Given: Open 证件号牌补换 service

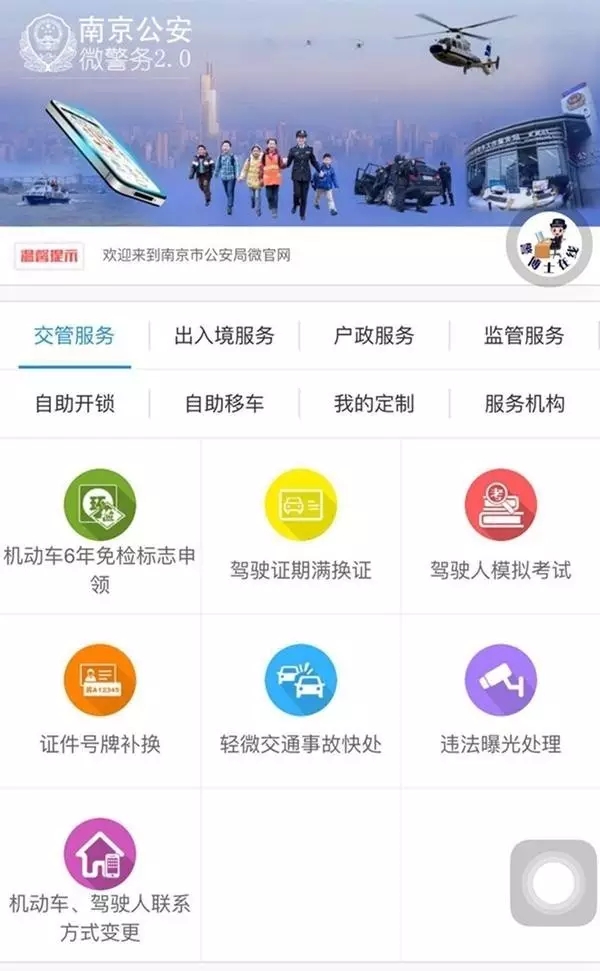Looking at the screenshot, I should click(100, 698).
